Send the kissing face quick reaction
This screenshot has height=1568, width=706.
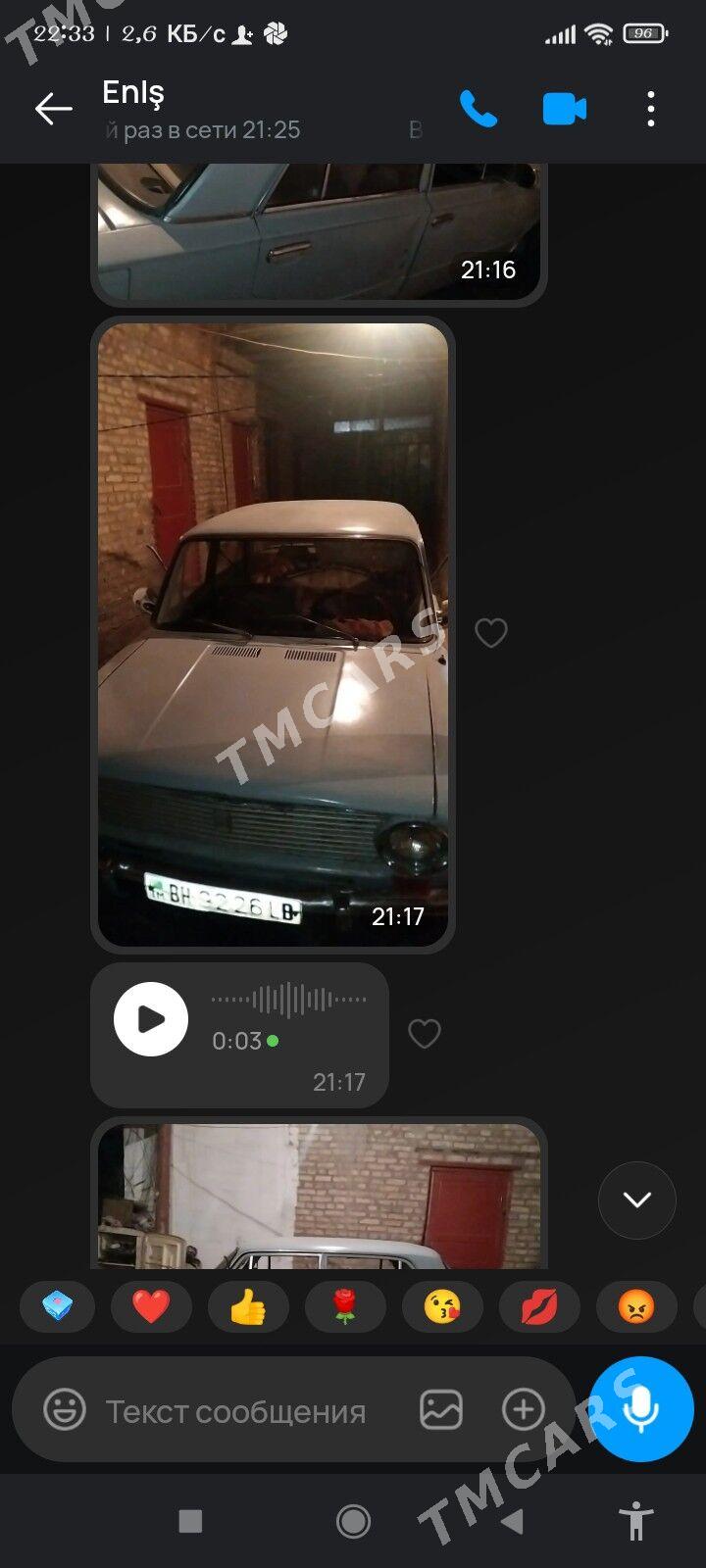click(x=442, y=1306)
